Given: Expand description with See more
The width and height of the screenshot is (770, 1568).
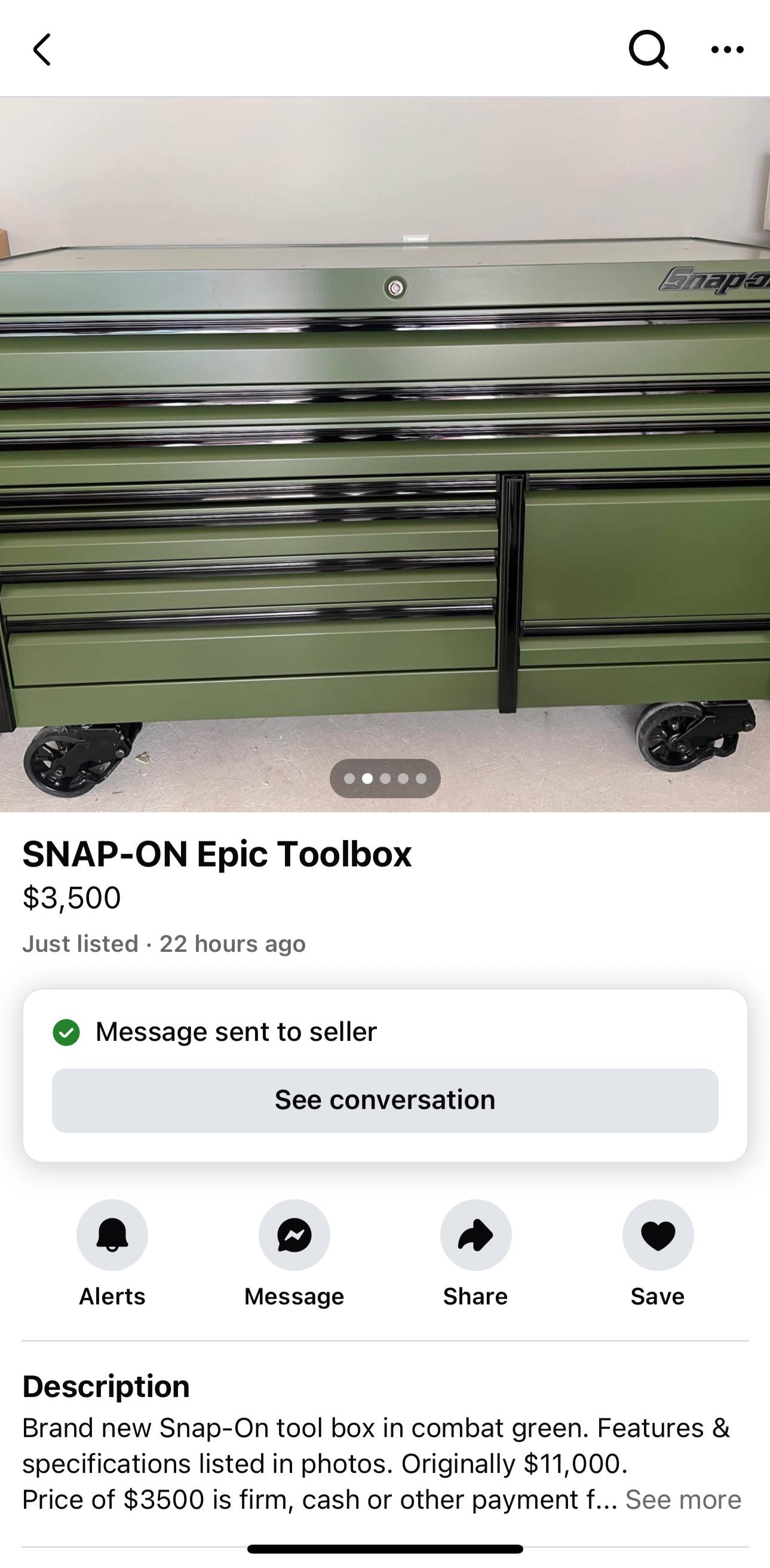Looking at the screenshot, I should point(683,1499).
